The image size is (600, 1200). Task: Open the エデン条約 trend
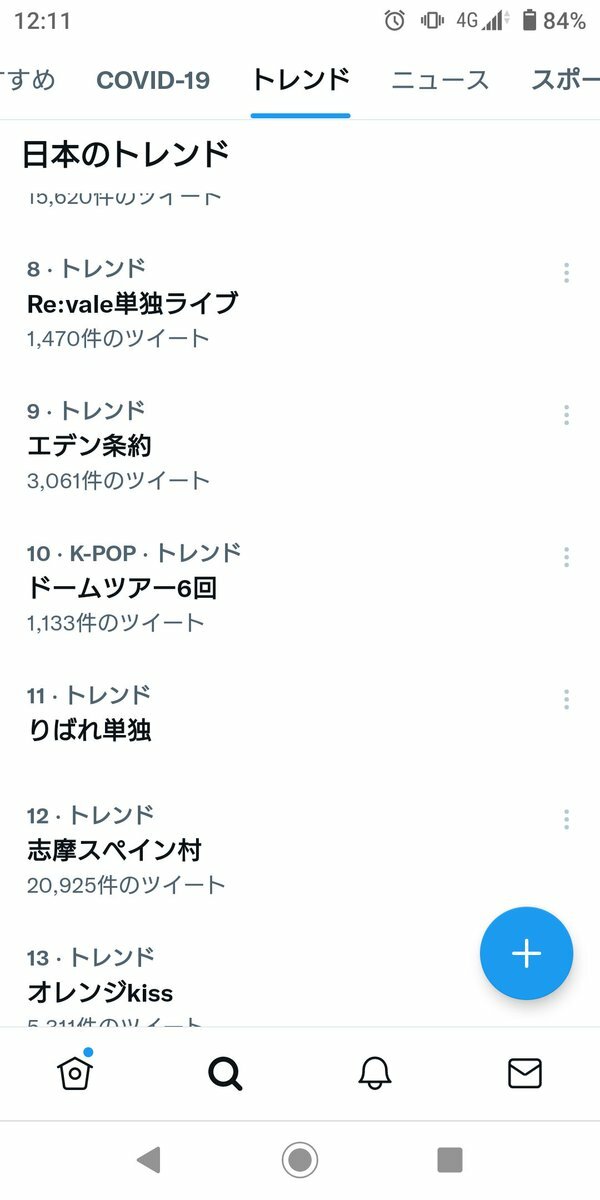300,446
